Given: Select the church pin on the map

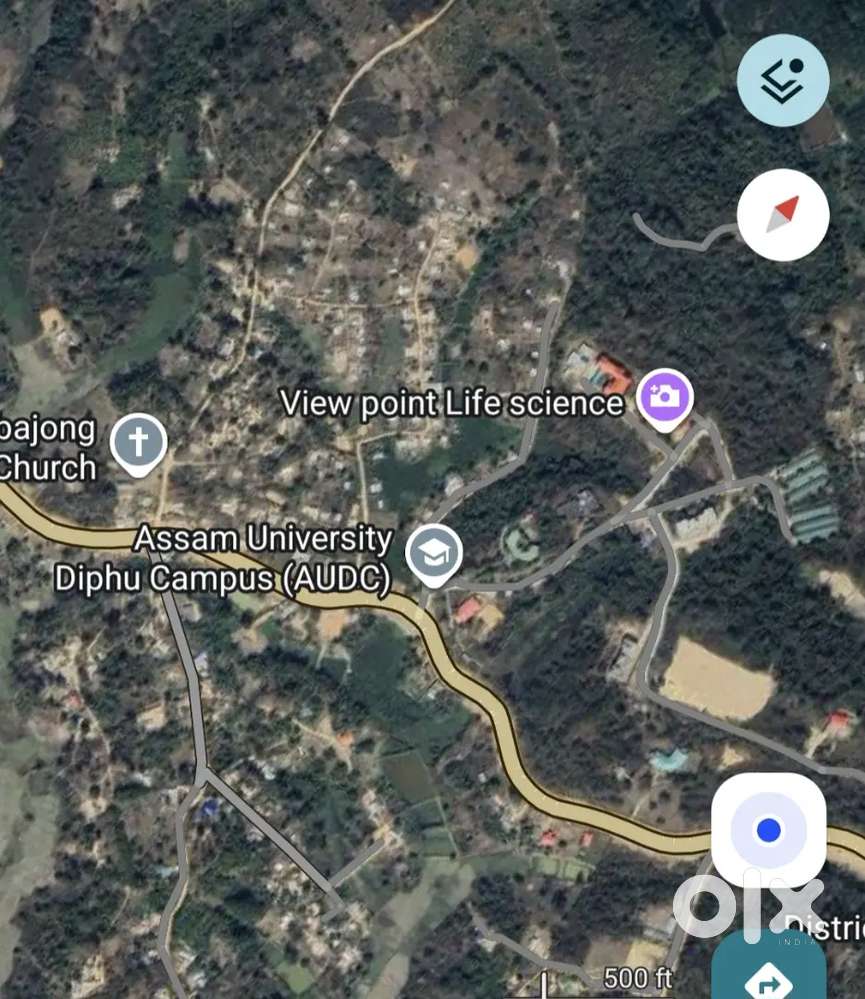Looking at the screenshot, I should [x=138, y=443].
